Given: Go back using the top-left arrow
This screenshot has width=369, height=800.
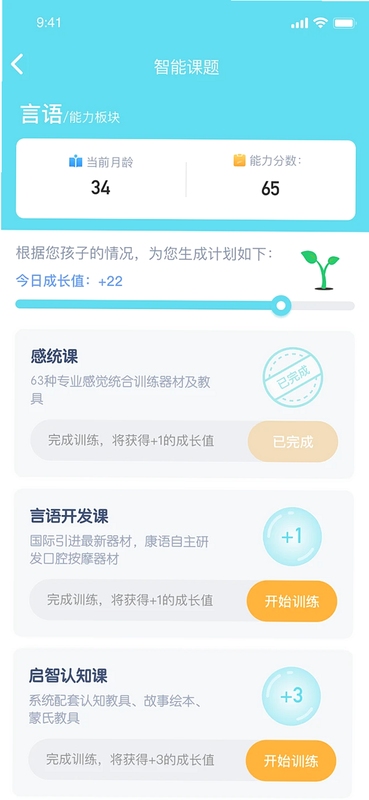Looking at the screenshot, I should click(17, 65).
